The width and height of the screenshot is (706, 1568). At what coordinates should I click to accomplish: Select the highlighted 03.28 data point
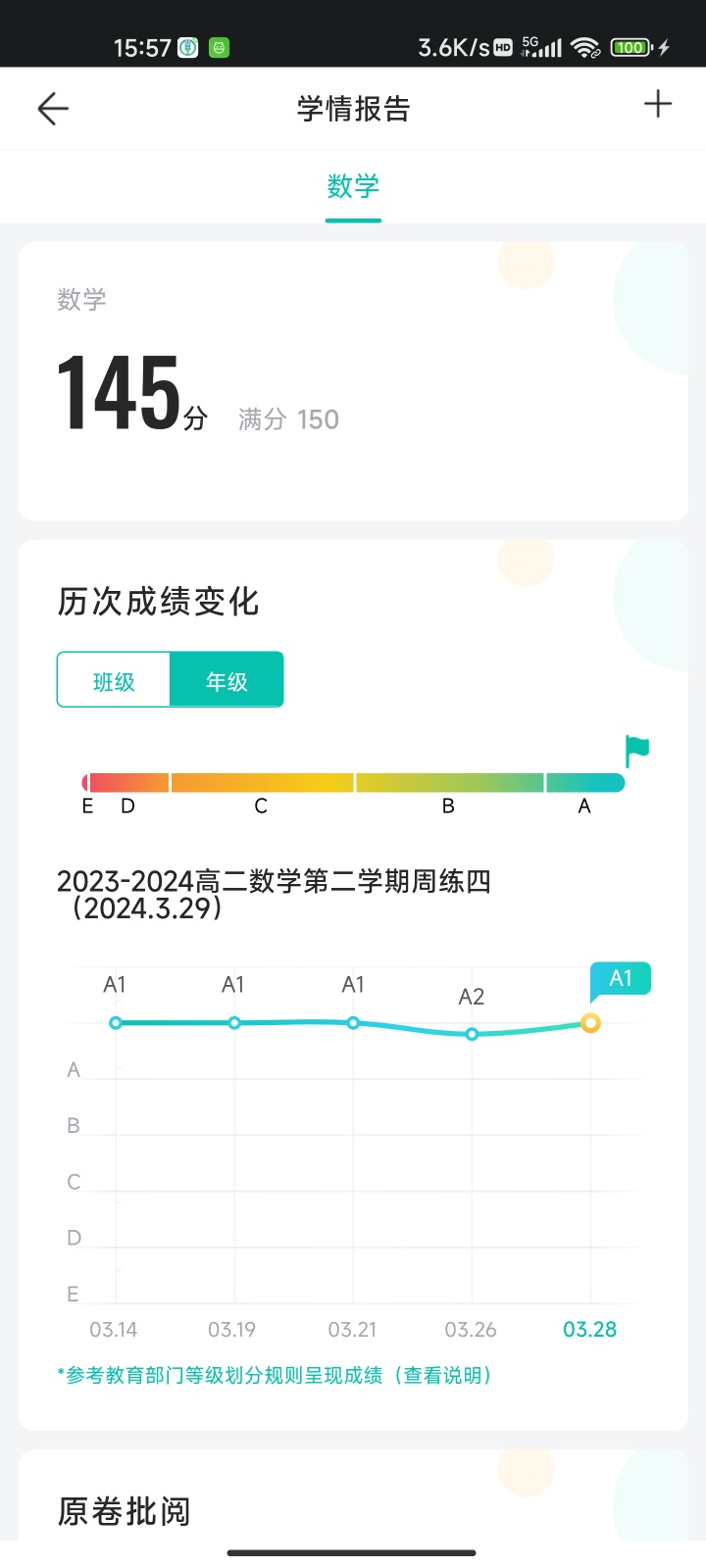coord(590,1023)
